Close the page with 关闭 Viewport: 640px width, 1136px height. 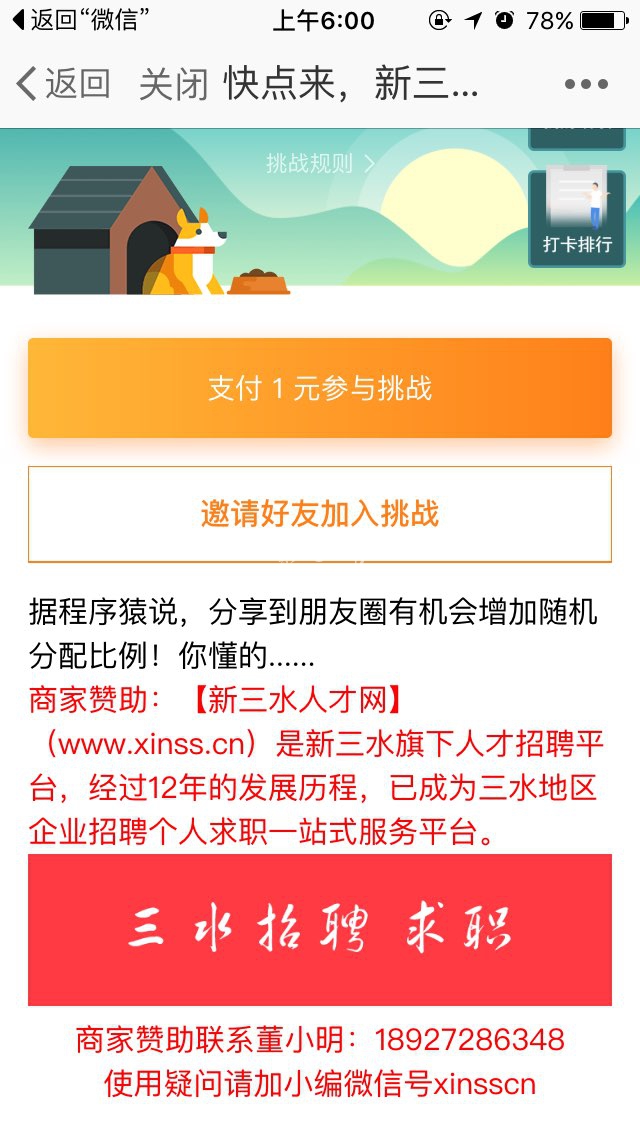coord(173,85)
